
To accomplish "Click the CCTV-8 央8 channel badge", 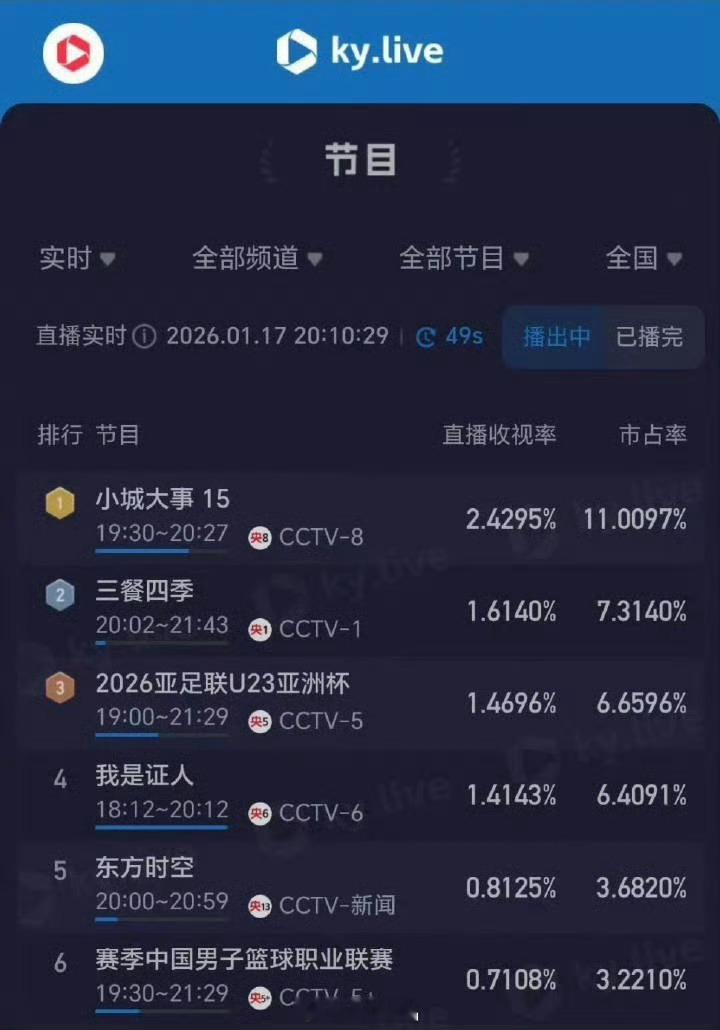I will point(262,537).
